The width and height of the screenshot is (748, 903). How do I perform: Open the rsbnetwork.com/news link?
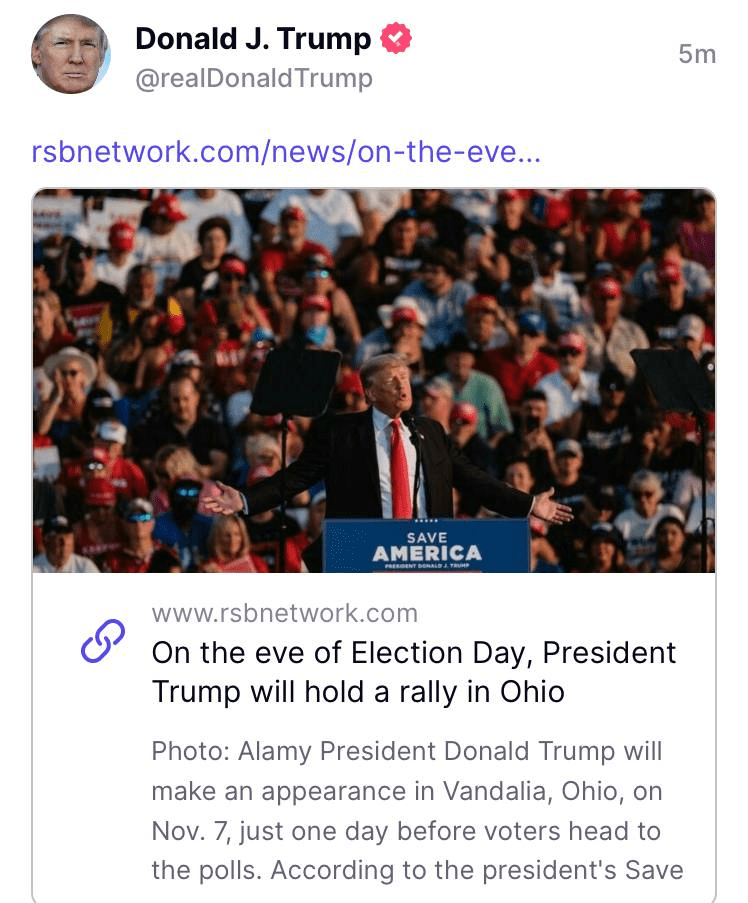(286, 153)
